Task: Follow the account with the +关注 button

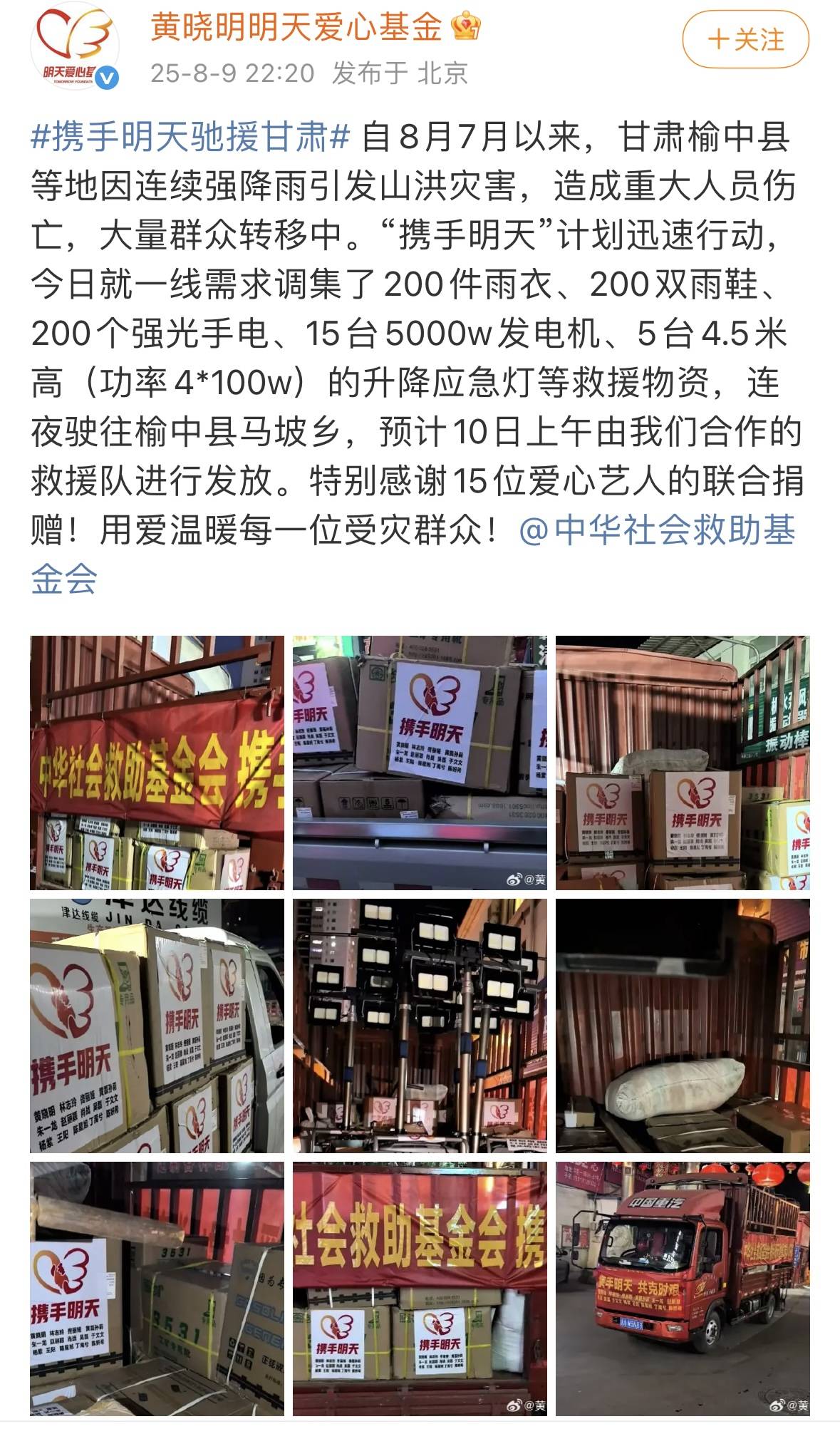Action: [x=745, y=40]
